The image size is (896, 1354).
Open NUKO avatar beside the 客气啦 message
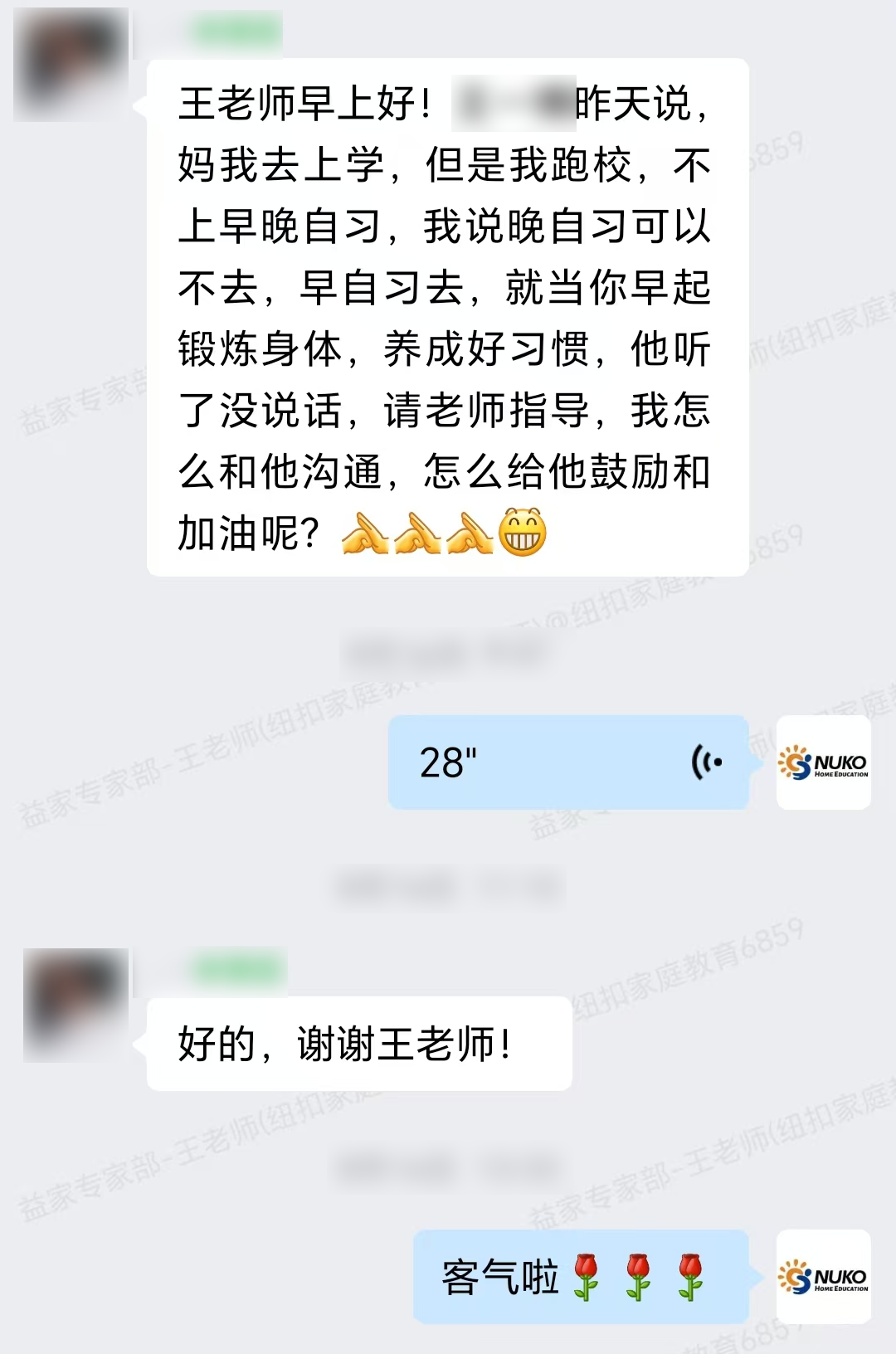pos(823,1276)
